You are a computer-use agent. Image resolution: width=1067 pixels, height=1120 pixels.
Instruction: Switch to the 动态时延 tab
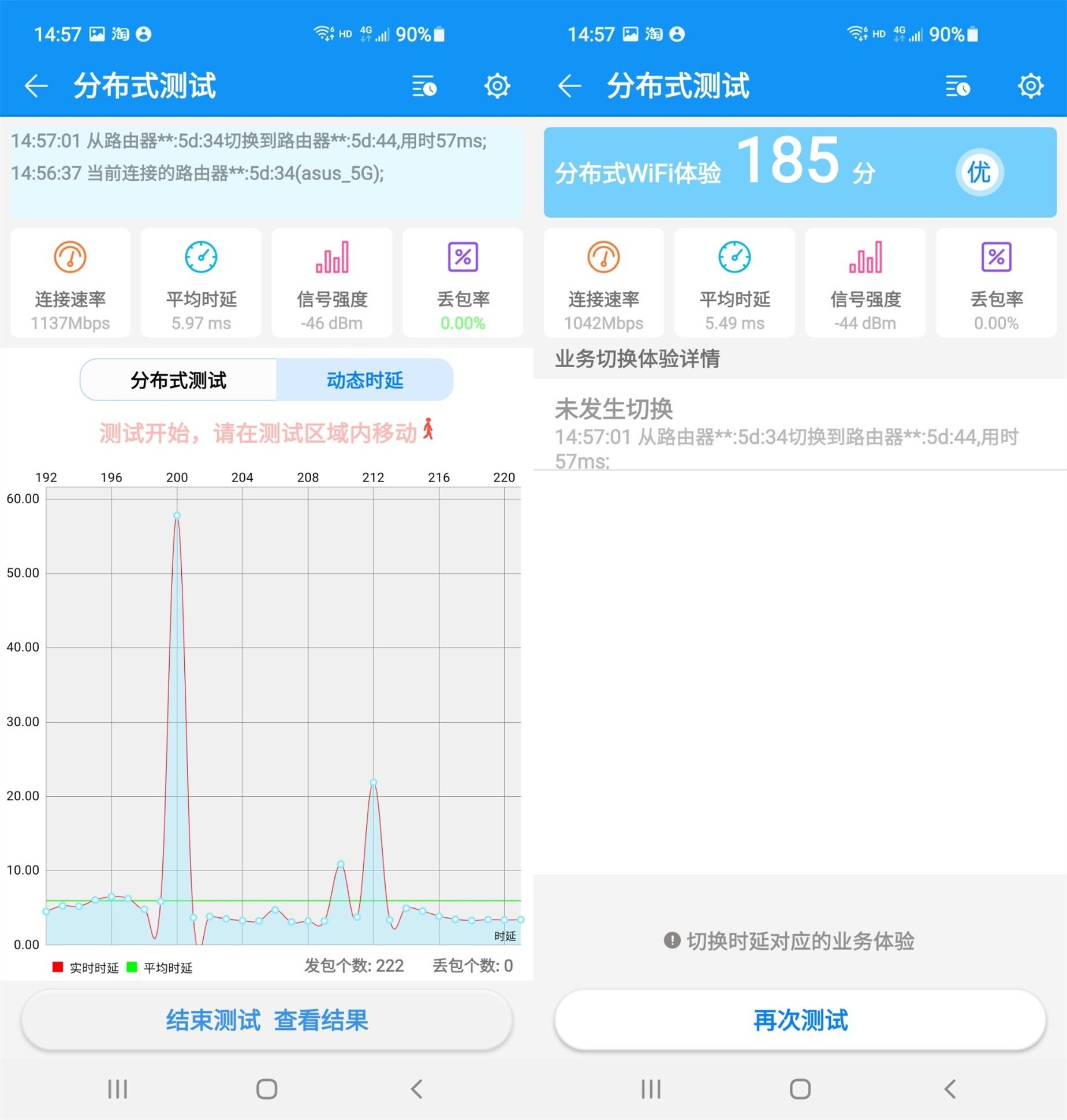point(364,380)
